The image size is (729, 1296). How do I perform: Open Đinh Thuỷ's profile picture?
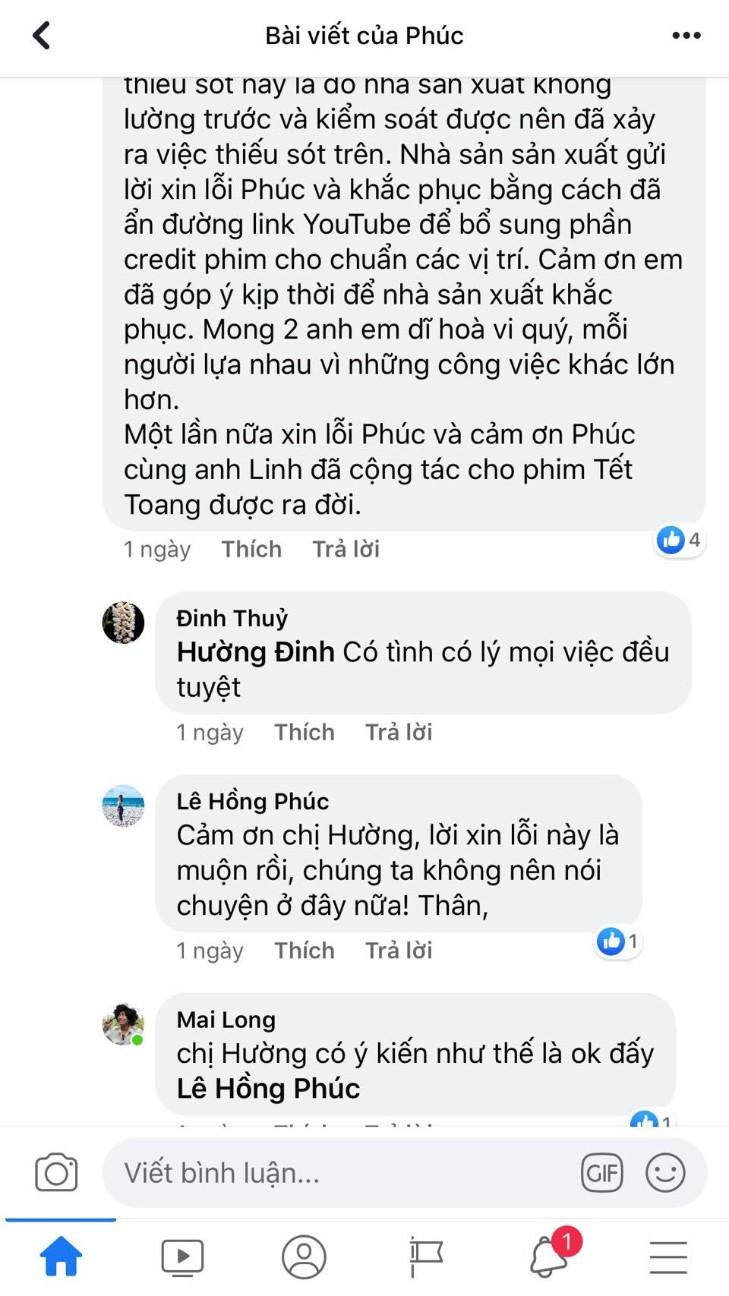tap(124, 625)
